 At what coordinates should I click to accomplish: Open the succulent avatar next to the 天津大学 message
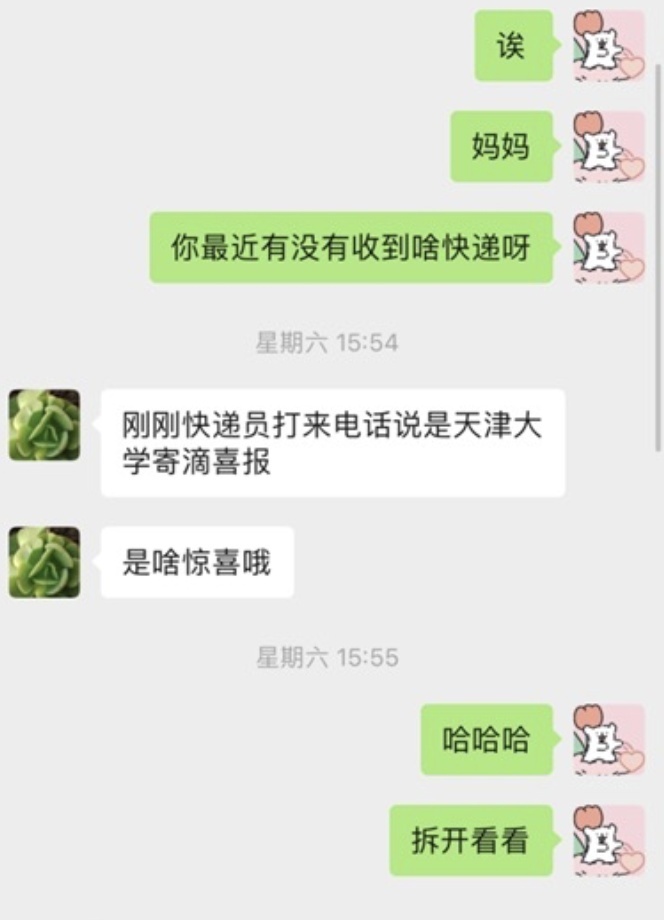pos(44,424)
